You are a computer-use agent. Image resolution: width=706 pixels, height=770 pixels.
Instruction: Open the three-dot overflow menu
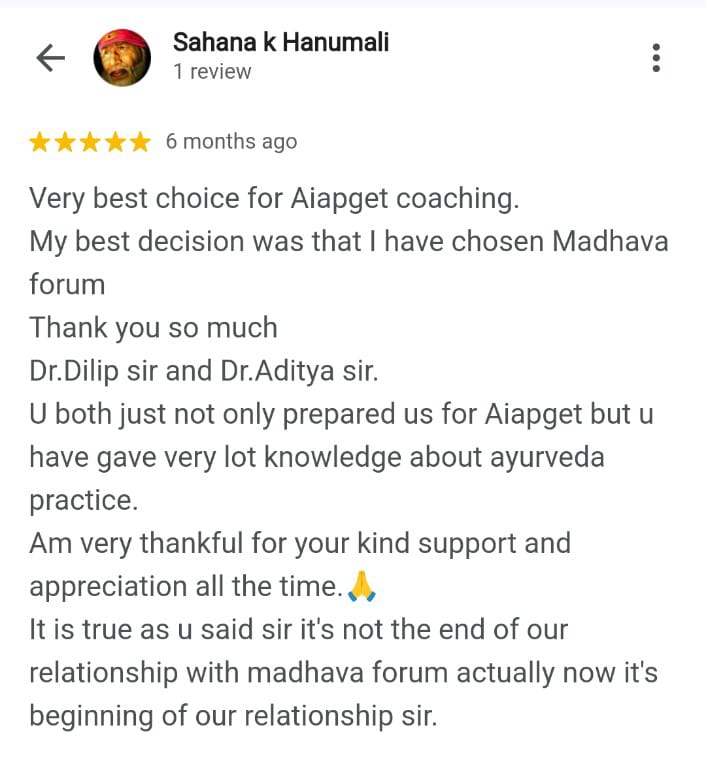pyautogui.click(x=656, y=58)
